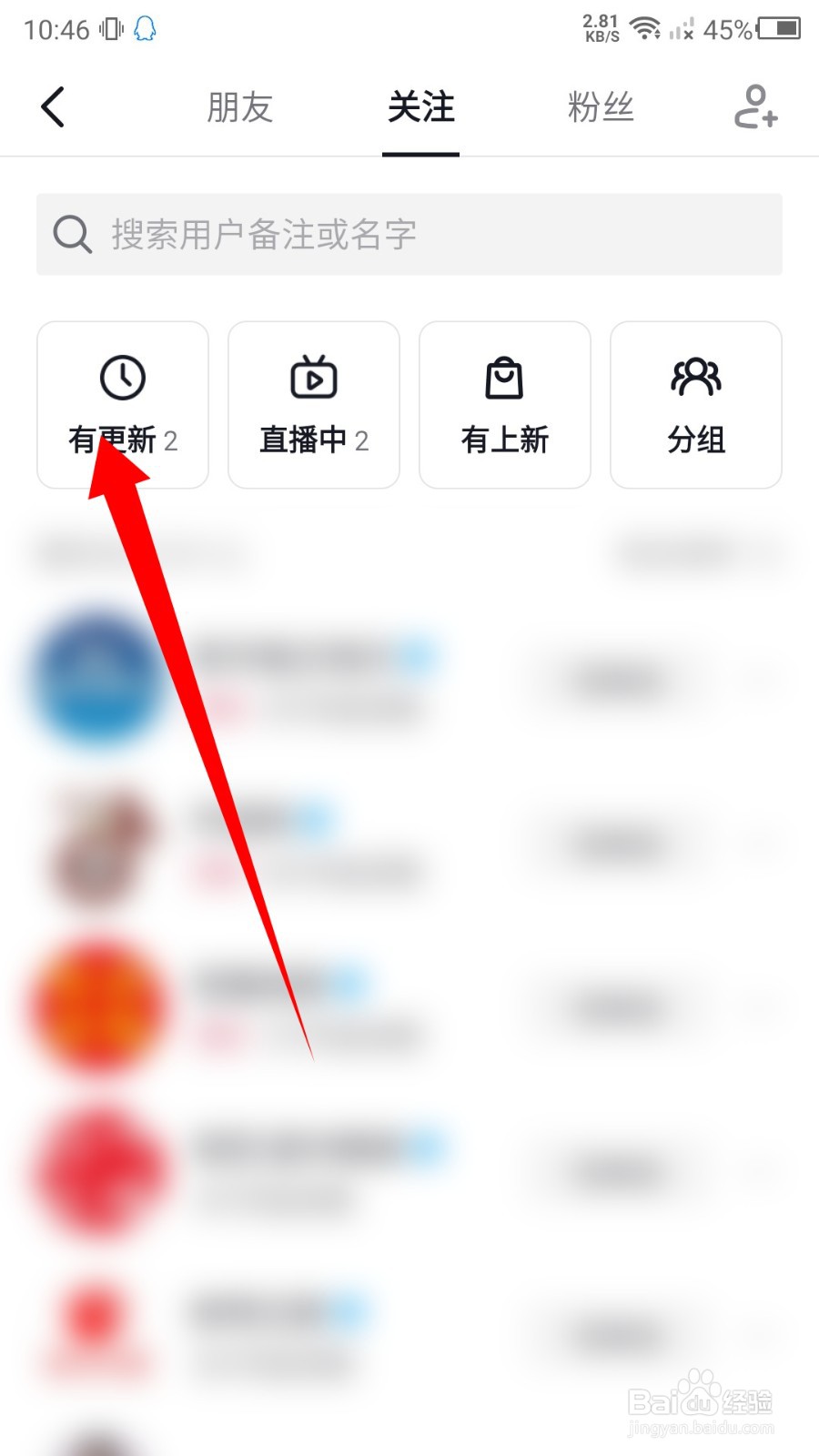This screenshot has width=819, height=1456.
Task: Open 直播中 to see live accounts
Action: pyautogui.click(x=313, y=405)
